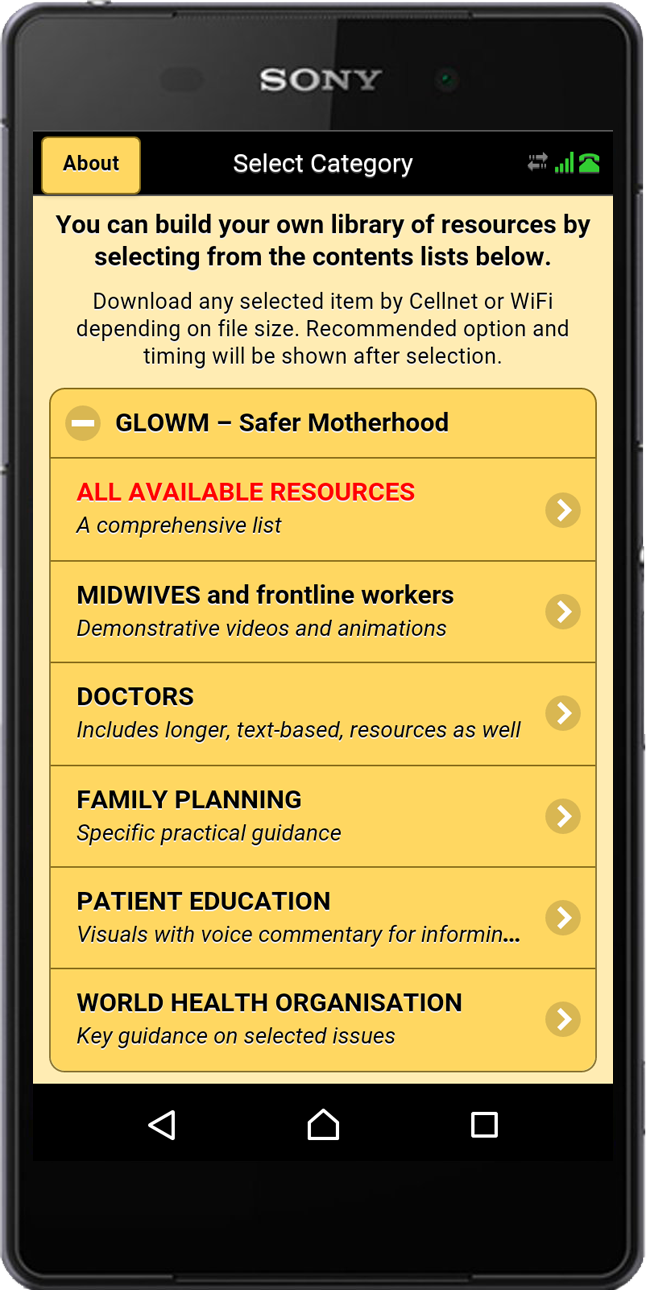Choose the FAMILY PLANNING category
The width and height of the screenshot is (646, 1290).
pos(322,815)
